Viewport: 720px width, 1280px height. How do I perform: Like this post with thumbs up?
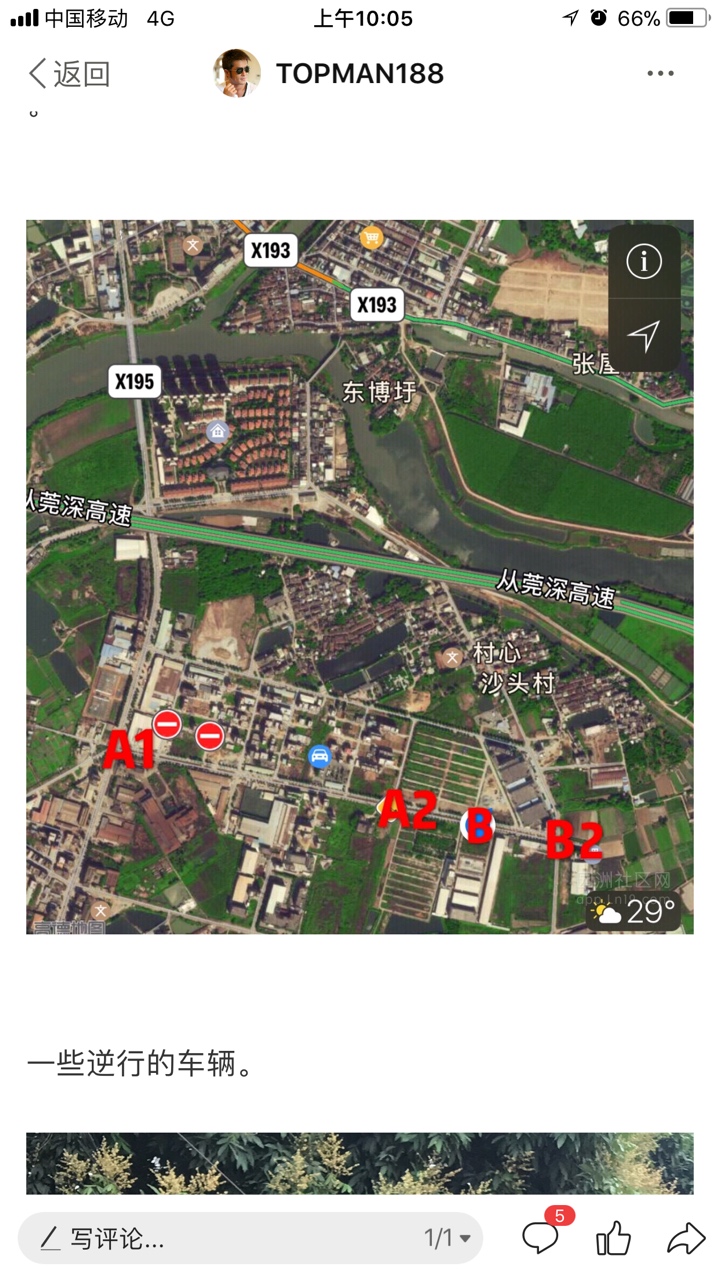[613, 1239]
